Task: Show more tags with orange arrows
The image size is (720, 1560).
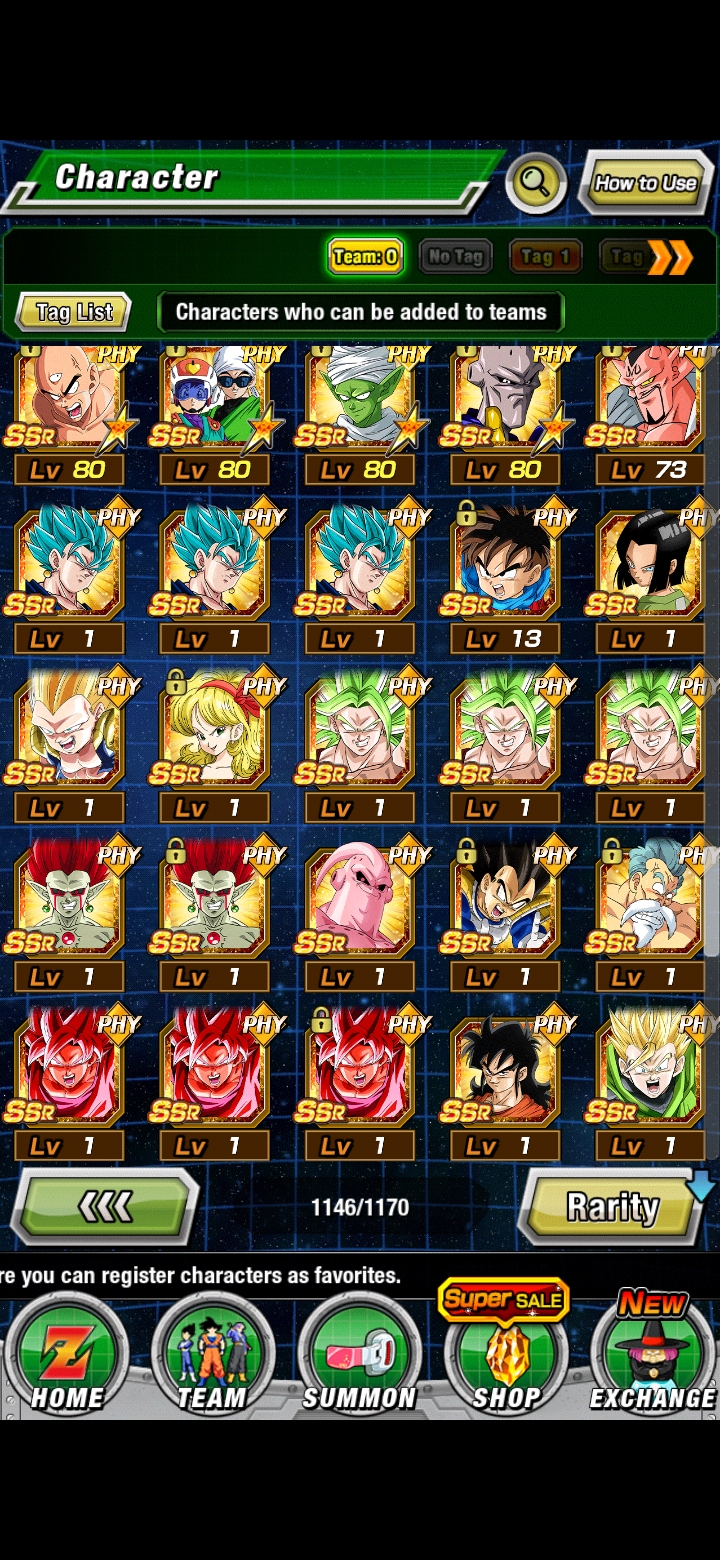Action: [670, 257]
